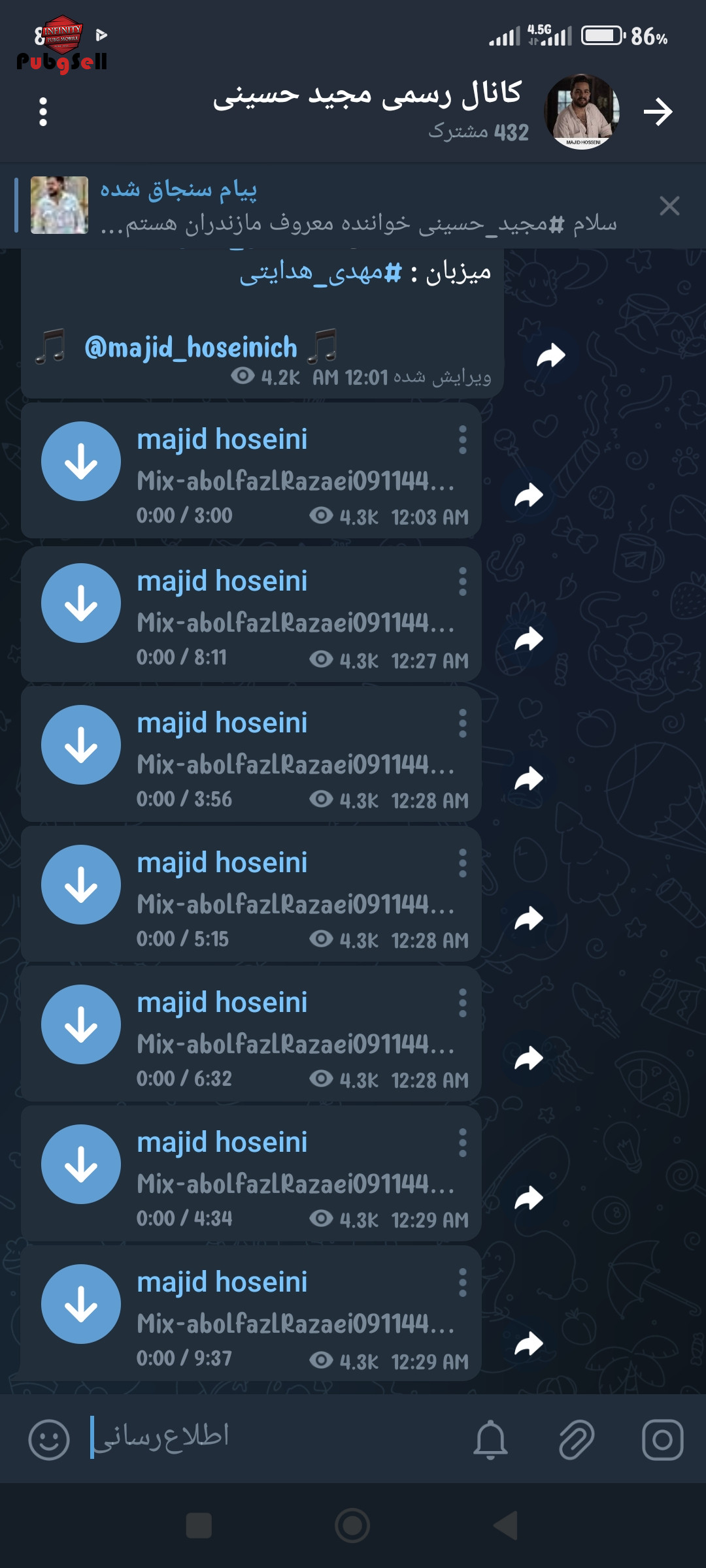The width and height of the screenshot is (706, 1568).
Task: Tap the #مهدی_هدایتی hashtag
Action: (320, 272)
